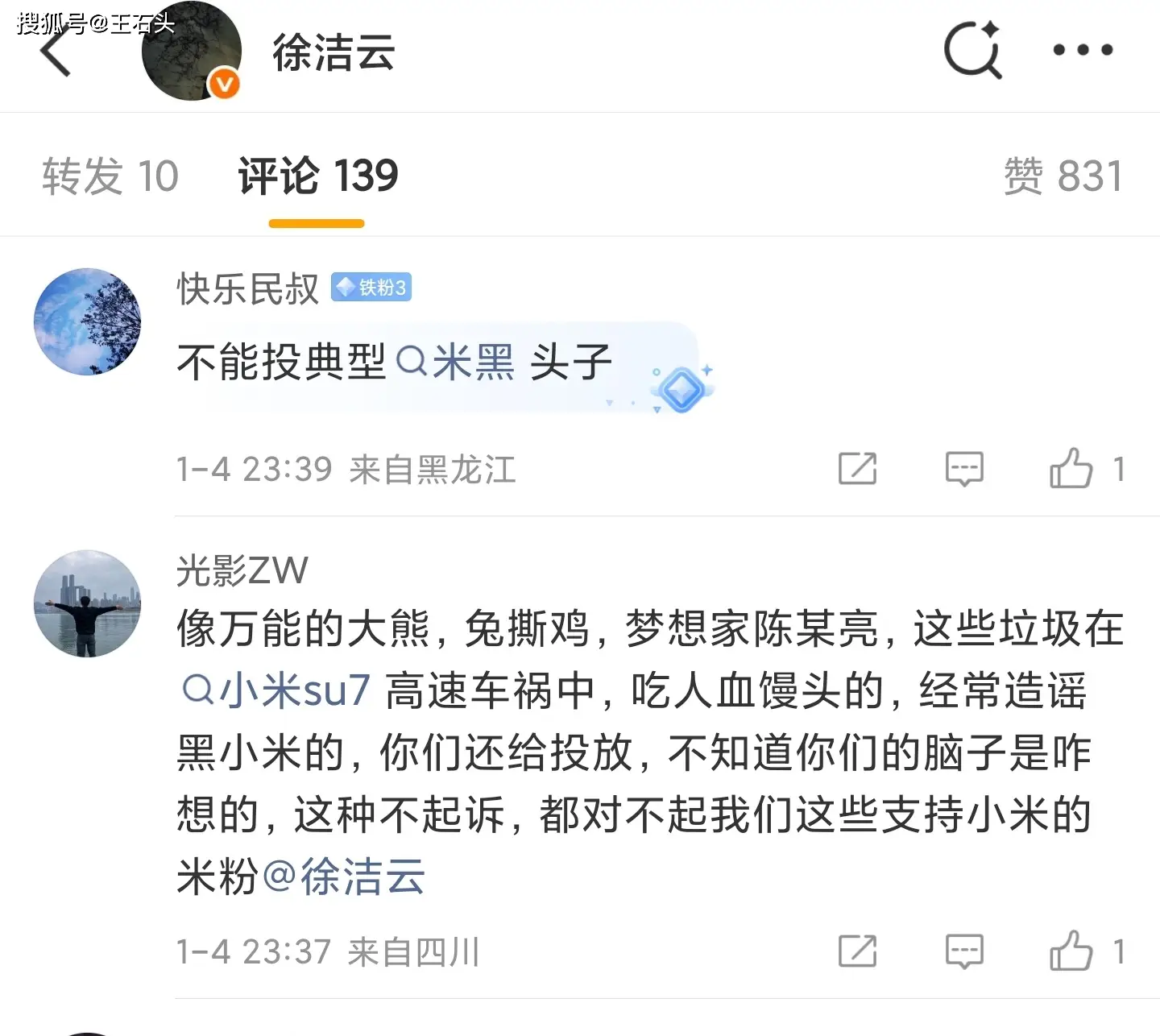Like 快乐民叔's comment
The height and width of the screenshot is (1036, 1160).
pyautogui.click(x=1071, y=468)
